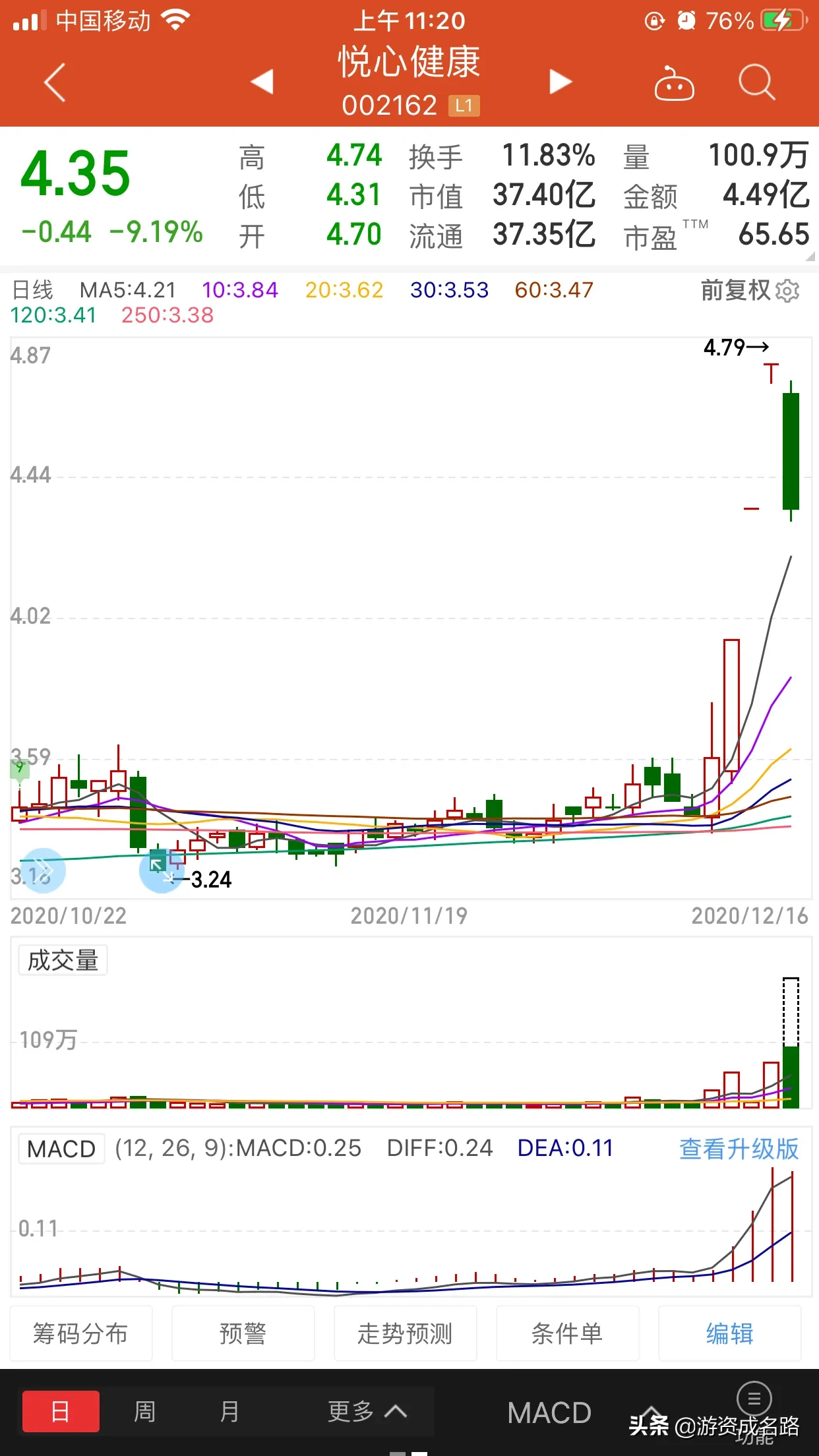Viewport: 819px width, 1456px height.
Task: Tap the 成交量 indicator label
Action: tap(63, 960)
